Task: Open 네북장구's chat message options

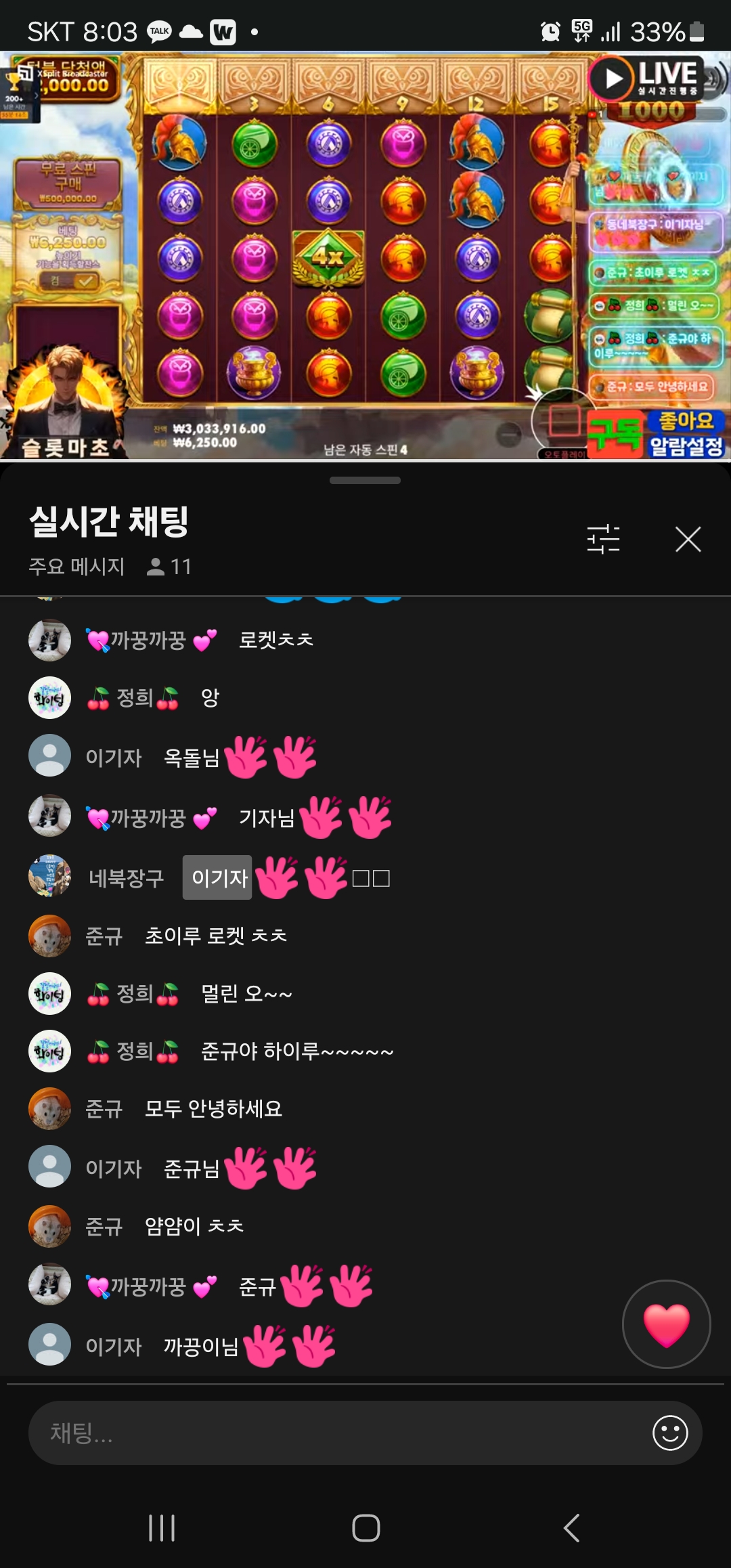Action: pos(271,878)
